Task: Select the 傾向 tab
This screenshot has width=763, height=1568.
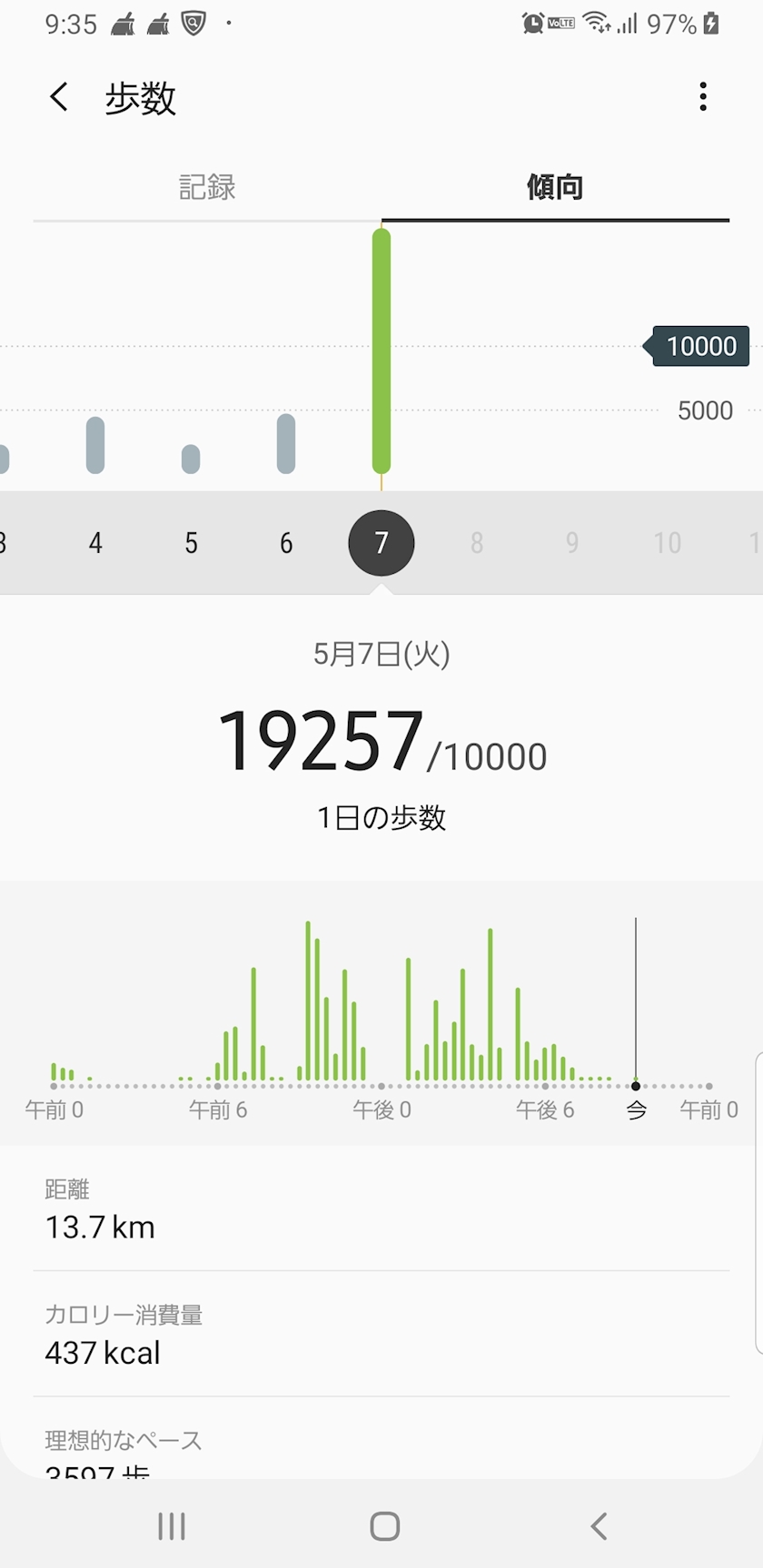Action: [555, 188]
